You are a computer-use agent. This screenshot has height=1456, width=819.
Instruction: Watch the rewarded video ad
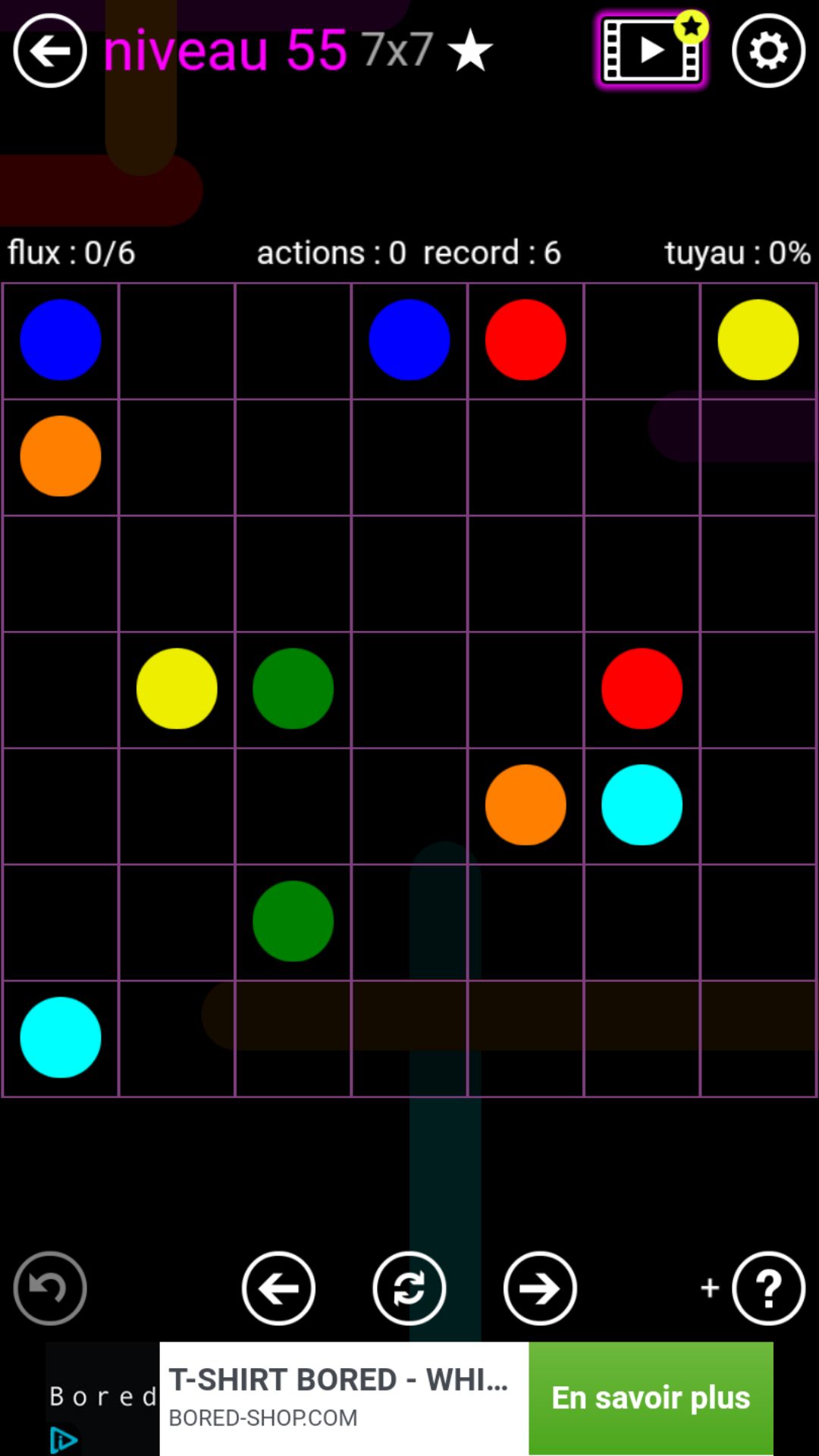click(651, 51)
